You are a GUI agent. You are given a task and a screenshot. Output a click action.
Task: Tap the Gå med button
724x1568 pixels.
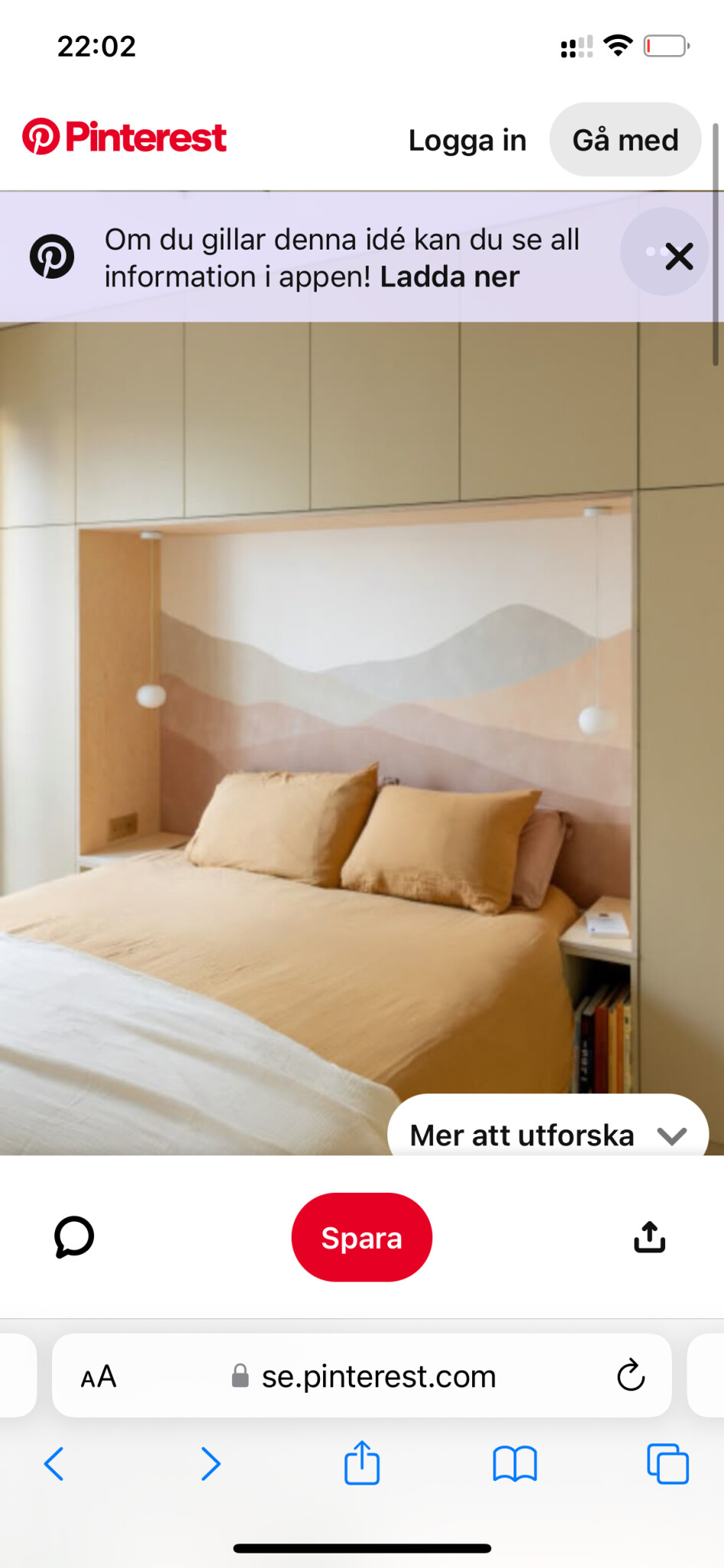coord(625,139)
